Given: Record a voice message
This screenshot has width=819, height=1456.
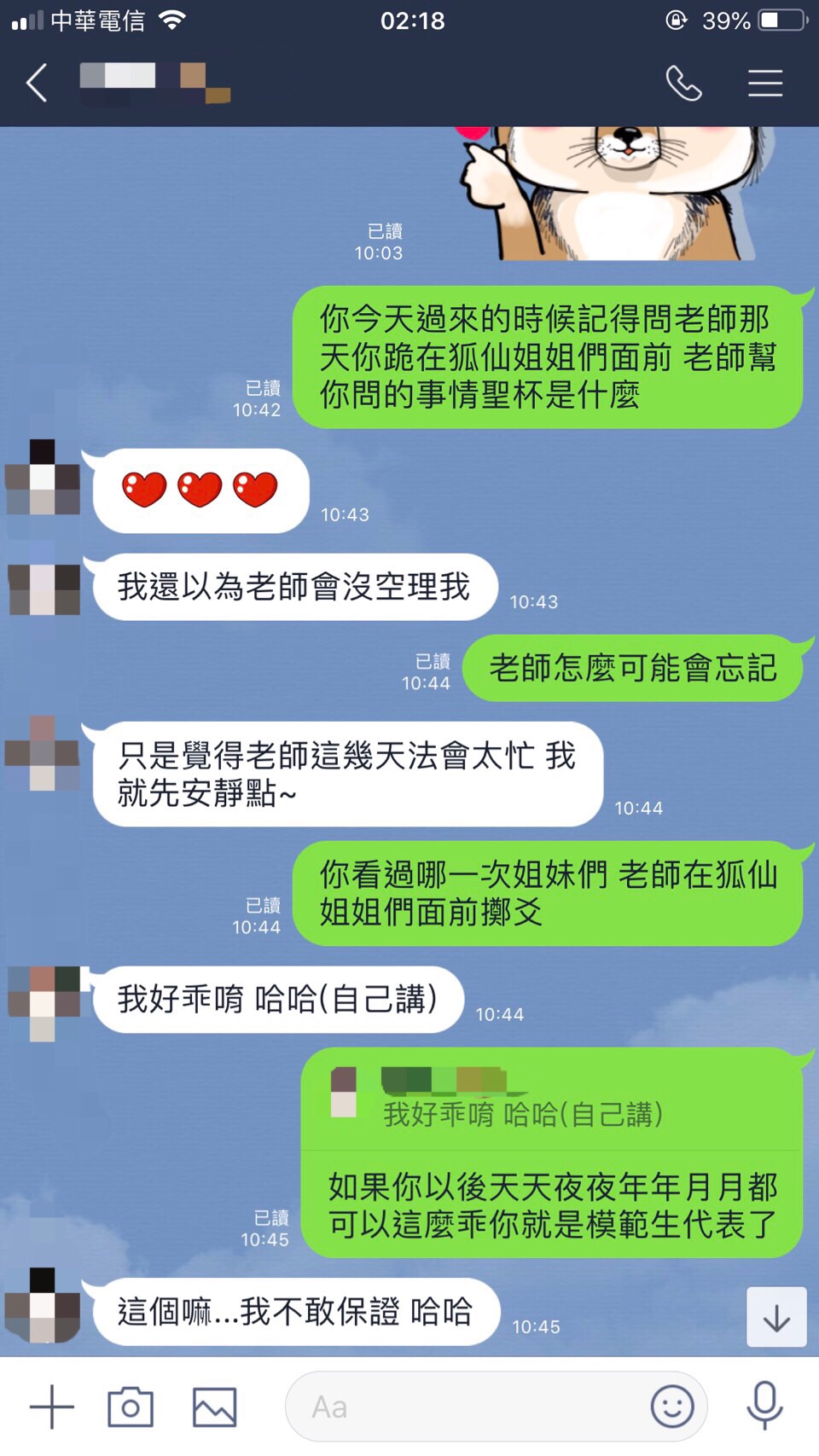Looking at the screenshot, I should tap(764, 1405).
